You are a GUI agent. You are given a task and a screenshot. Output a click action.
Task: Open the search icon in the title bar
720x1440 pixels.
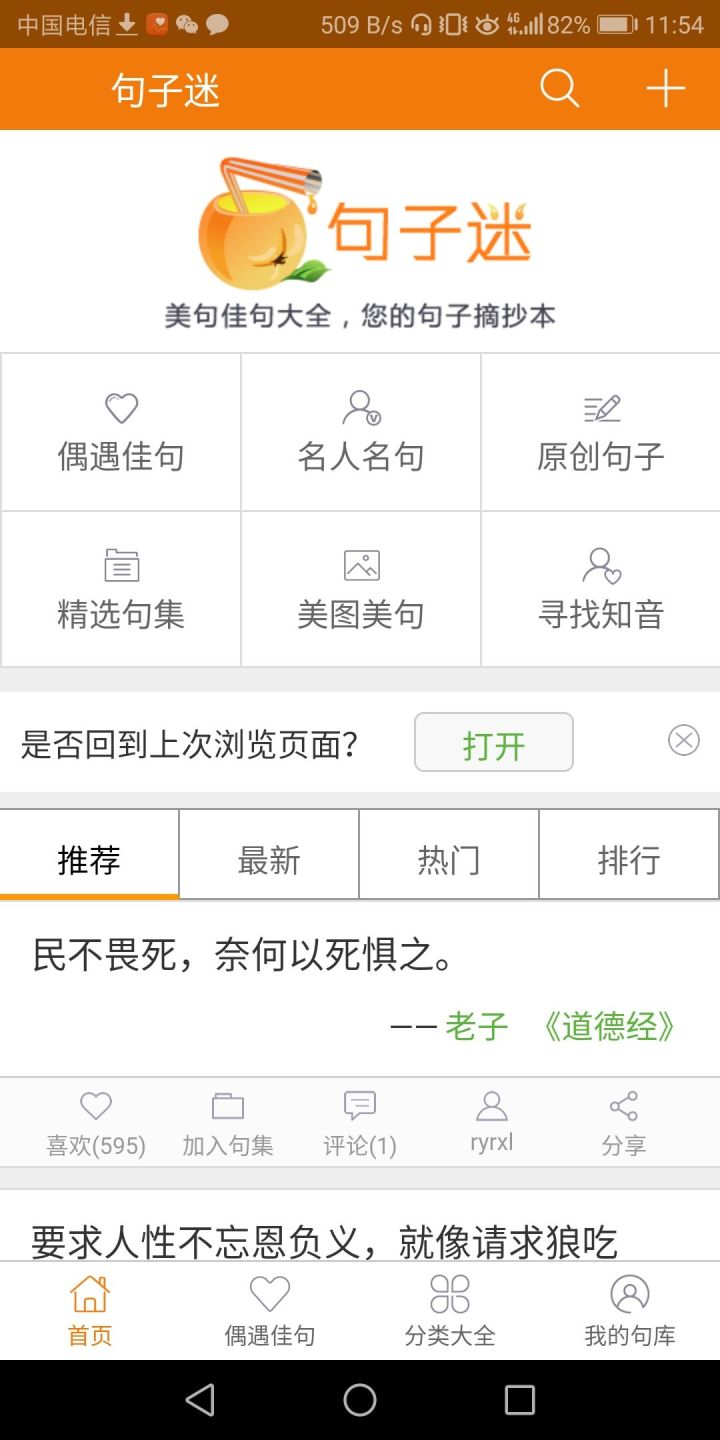(x=560, y=88)
